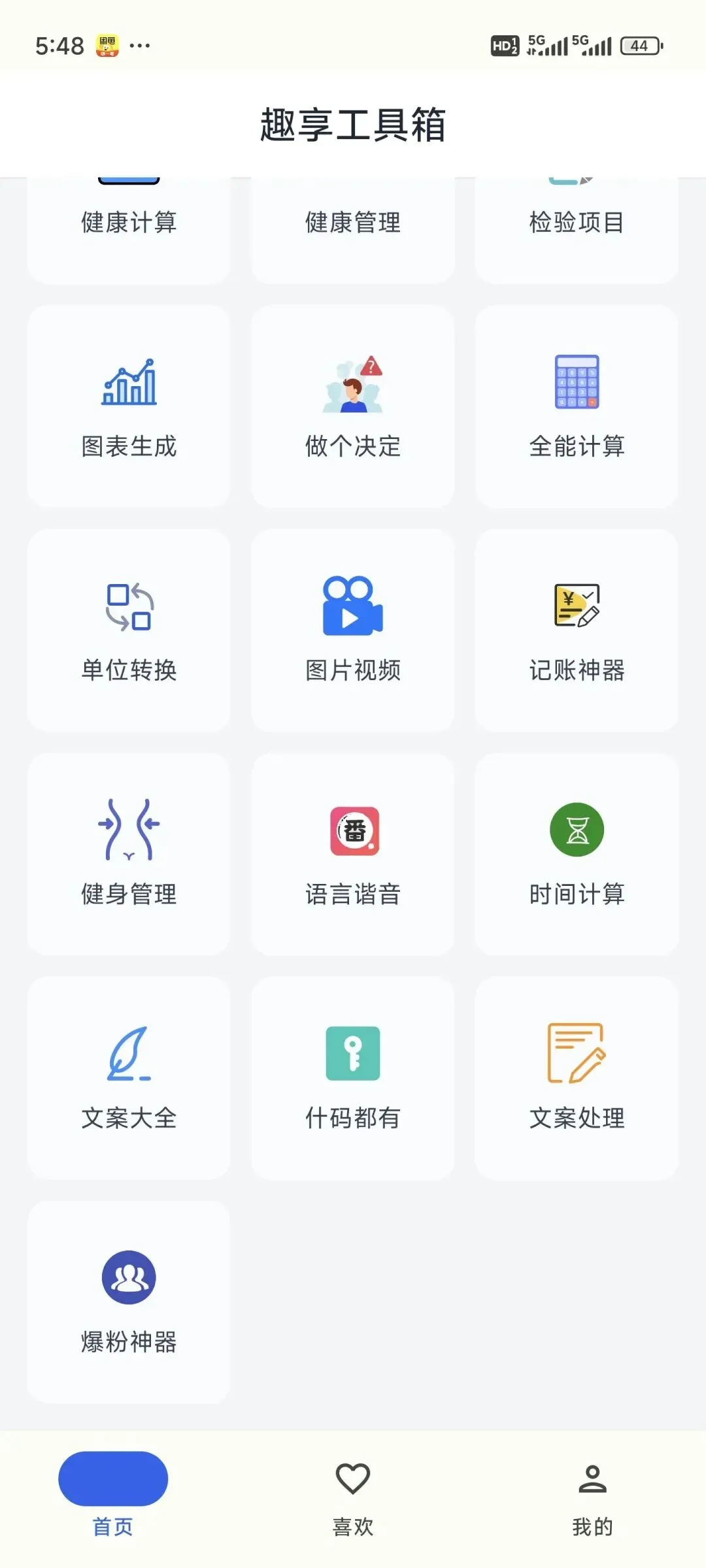This screenshot has width=706, height=1568.
Task: Open the 什码都有 card
Action: click(353, 1078)
